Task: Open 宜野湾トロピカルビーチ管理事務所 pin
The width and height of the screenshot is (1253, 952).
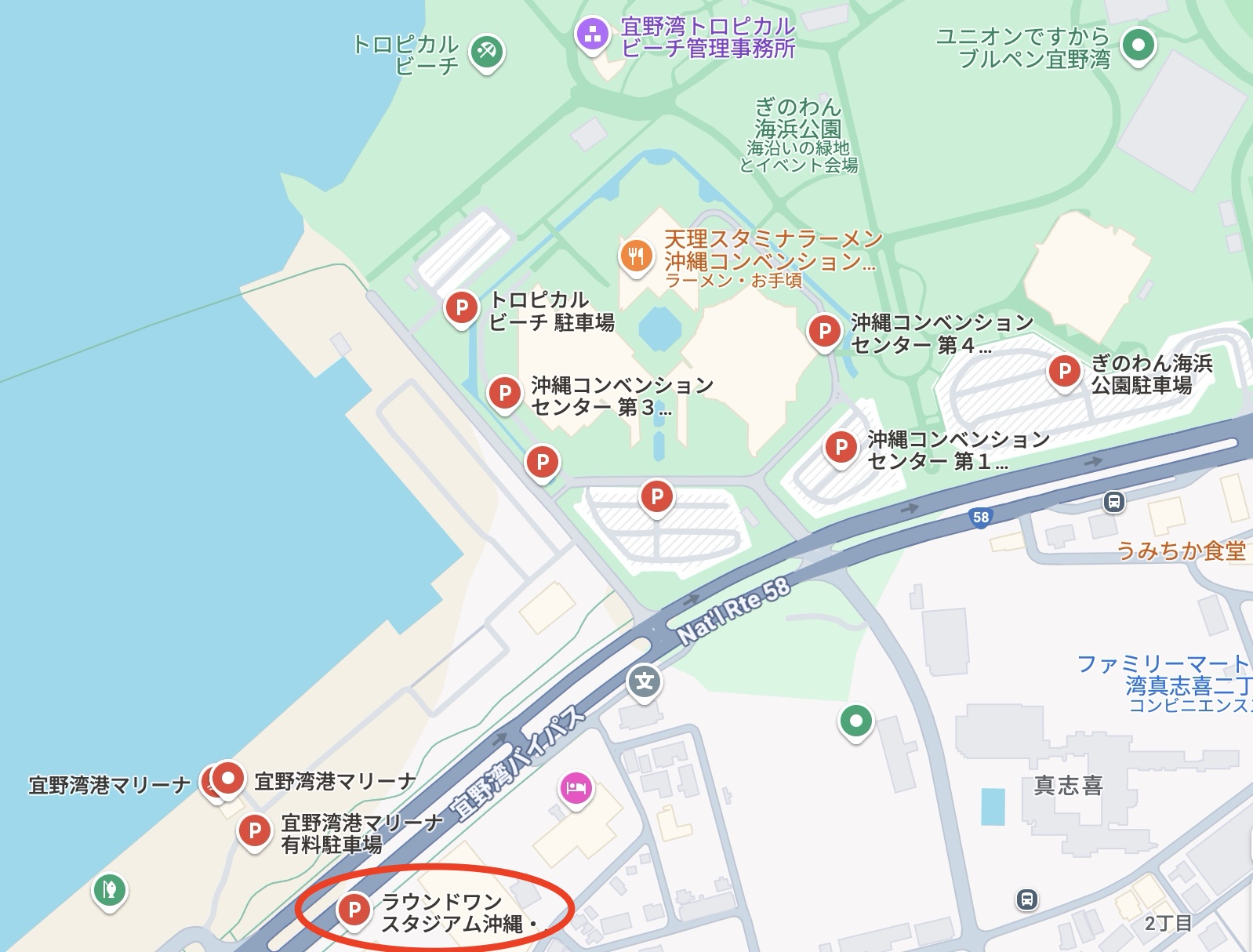Action: tap(592, 34)
